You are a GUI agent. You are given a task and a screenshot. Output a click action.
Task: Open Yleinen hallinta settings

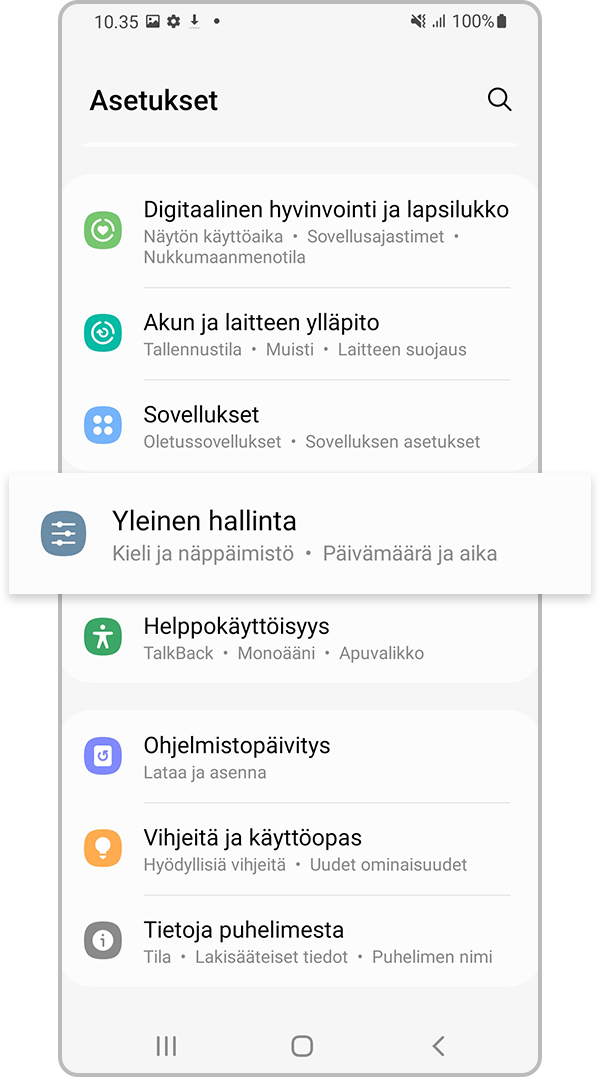[x=300, y=535]
